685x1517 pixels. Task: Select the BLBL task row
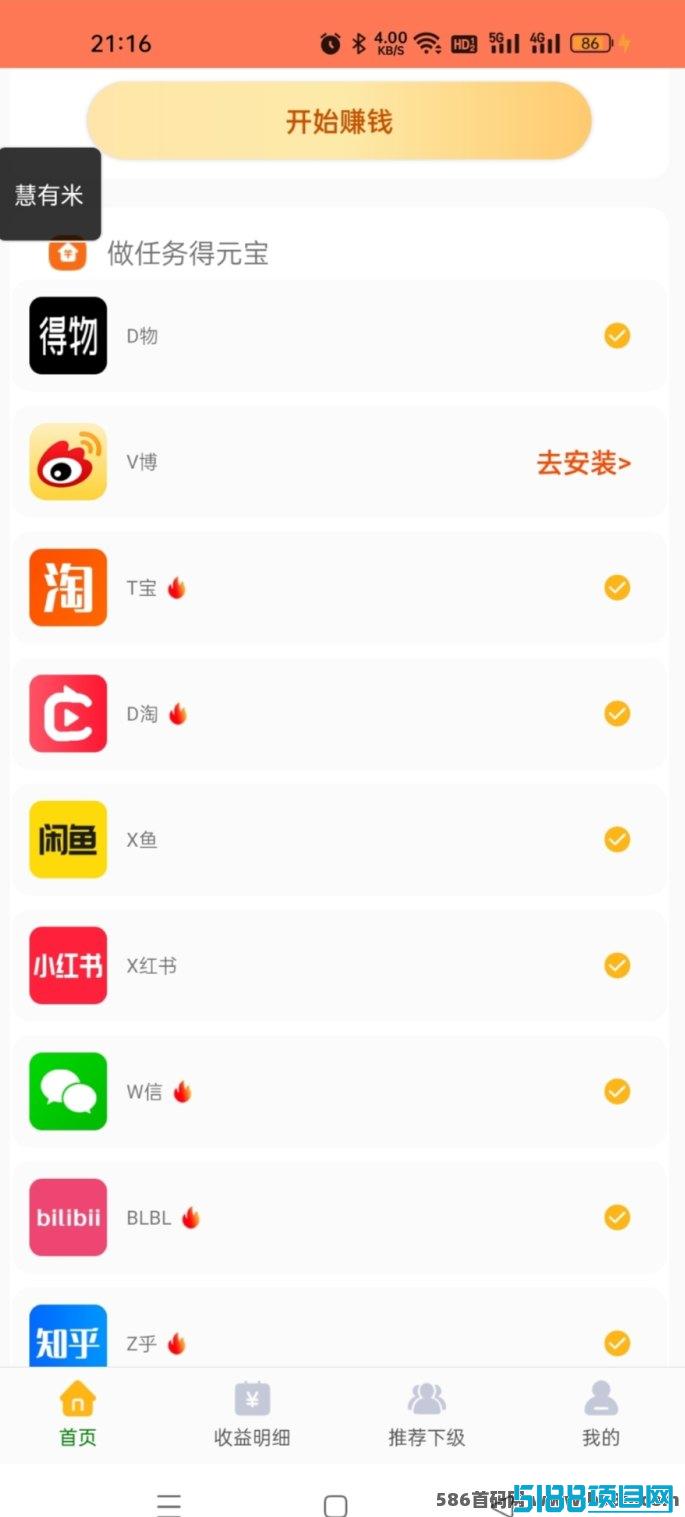tap(339, 1218)
